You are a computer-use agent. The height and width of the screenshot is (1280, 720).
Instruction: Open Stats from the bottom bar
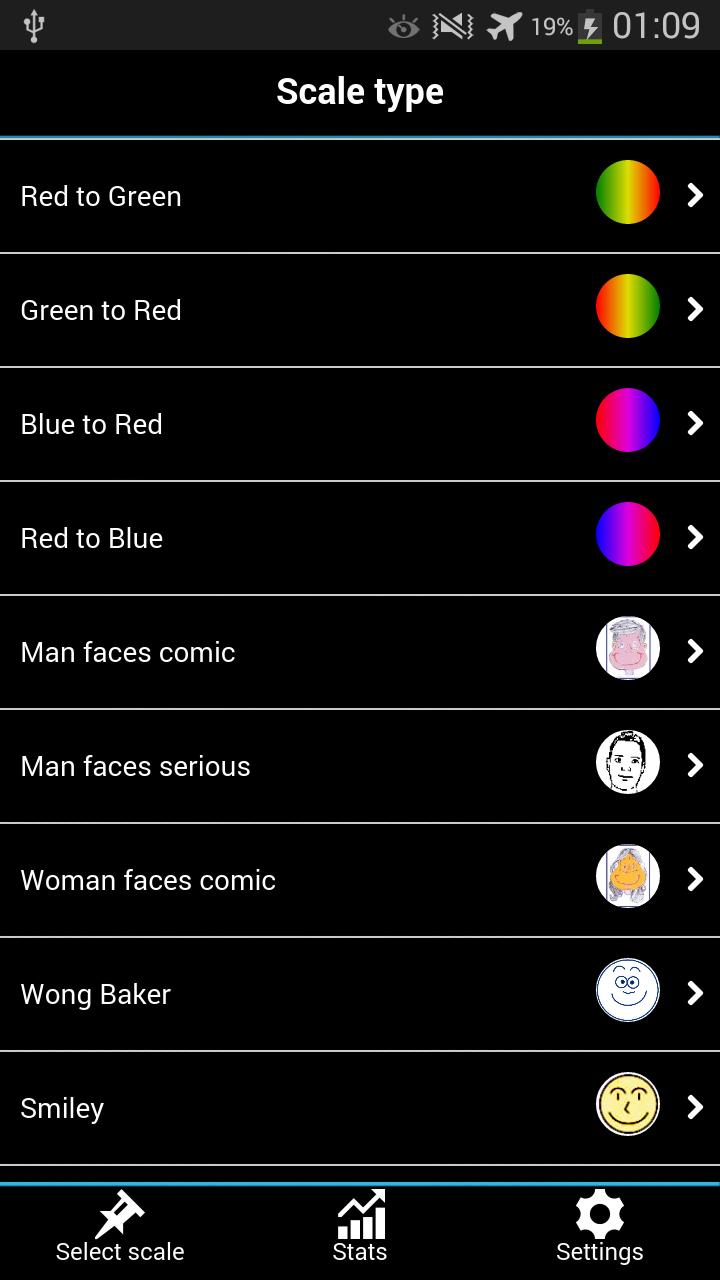pos(360,1225)
